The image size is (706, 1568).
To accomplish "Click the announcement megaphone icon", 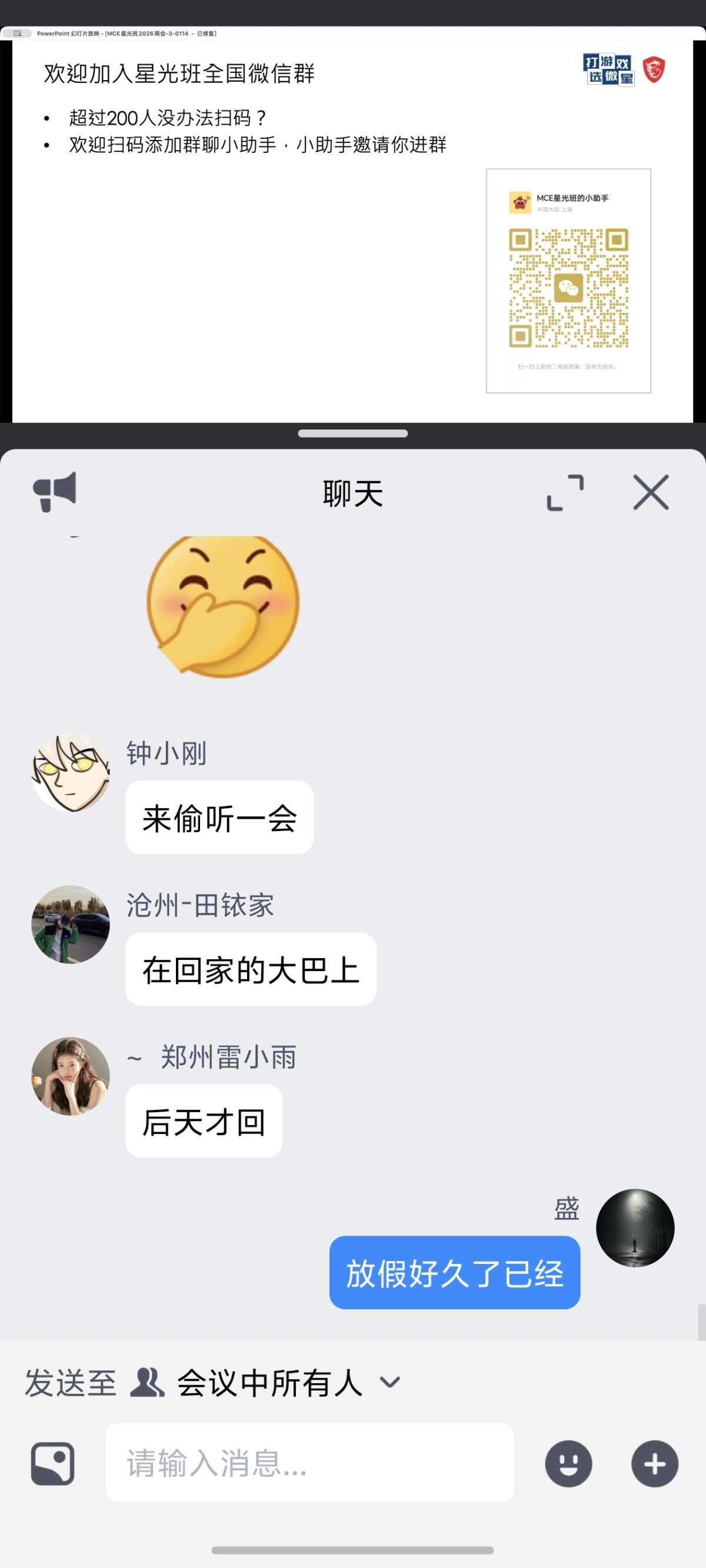I will point(54,493).
